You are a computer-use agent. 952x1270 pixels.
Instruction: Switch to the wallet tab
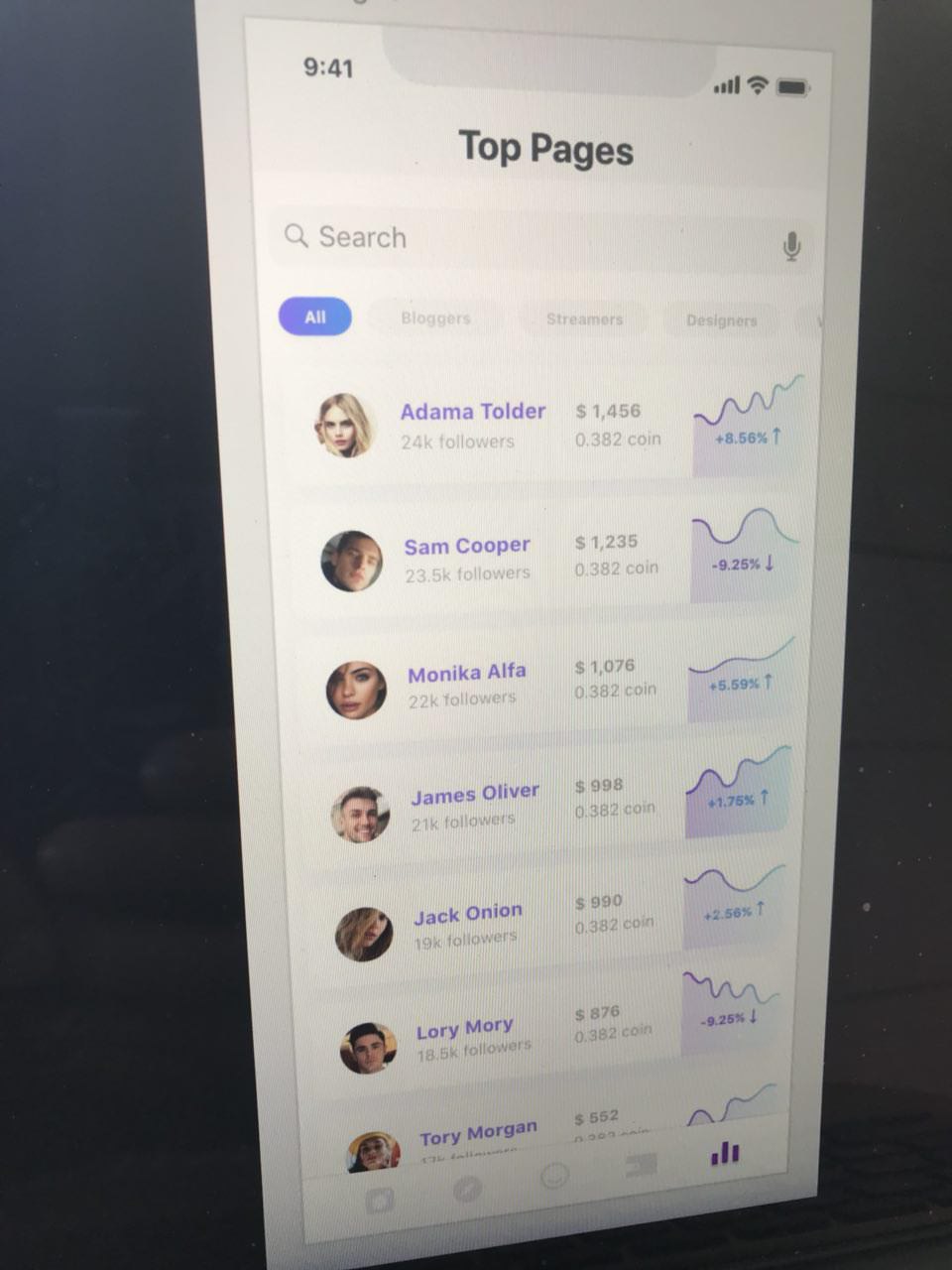click(641, 1165)
